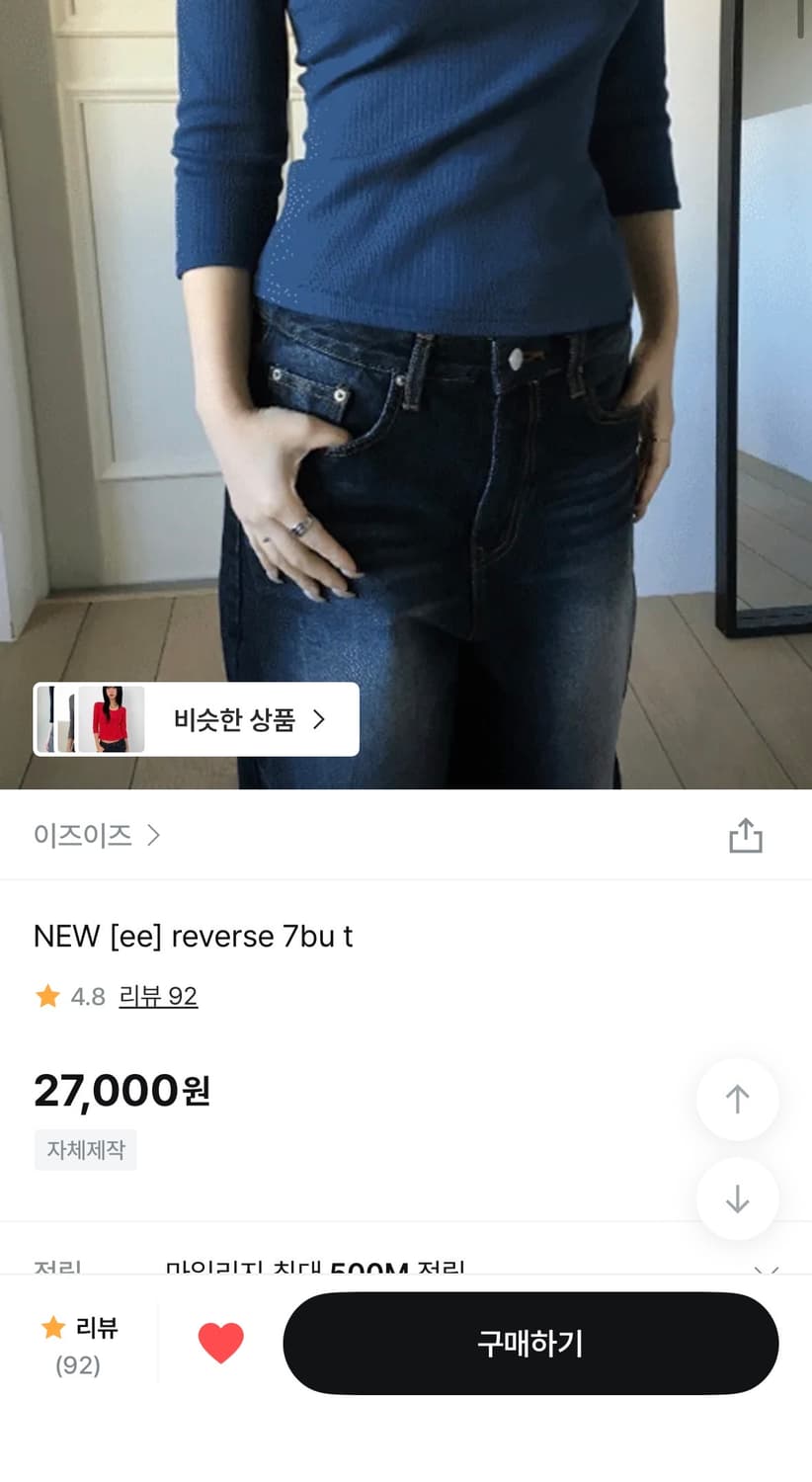Tap the 자체제작 product tag

tap(85, 1149)
